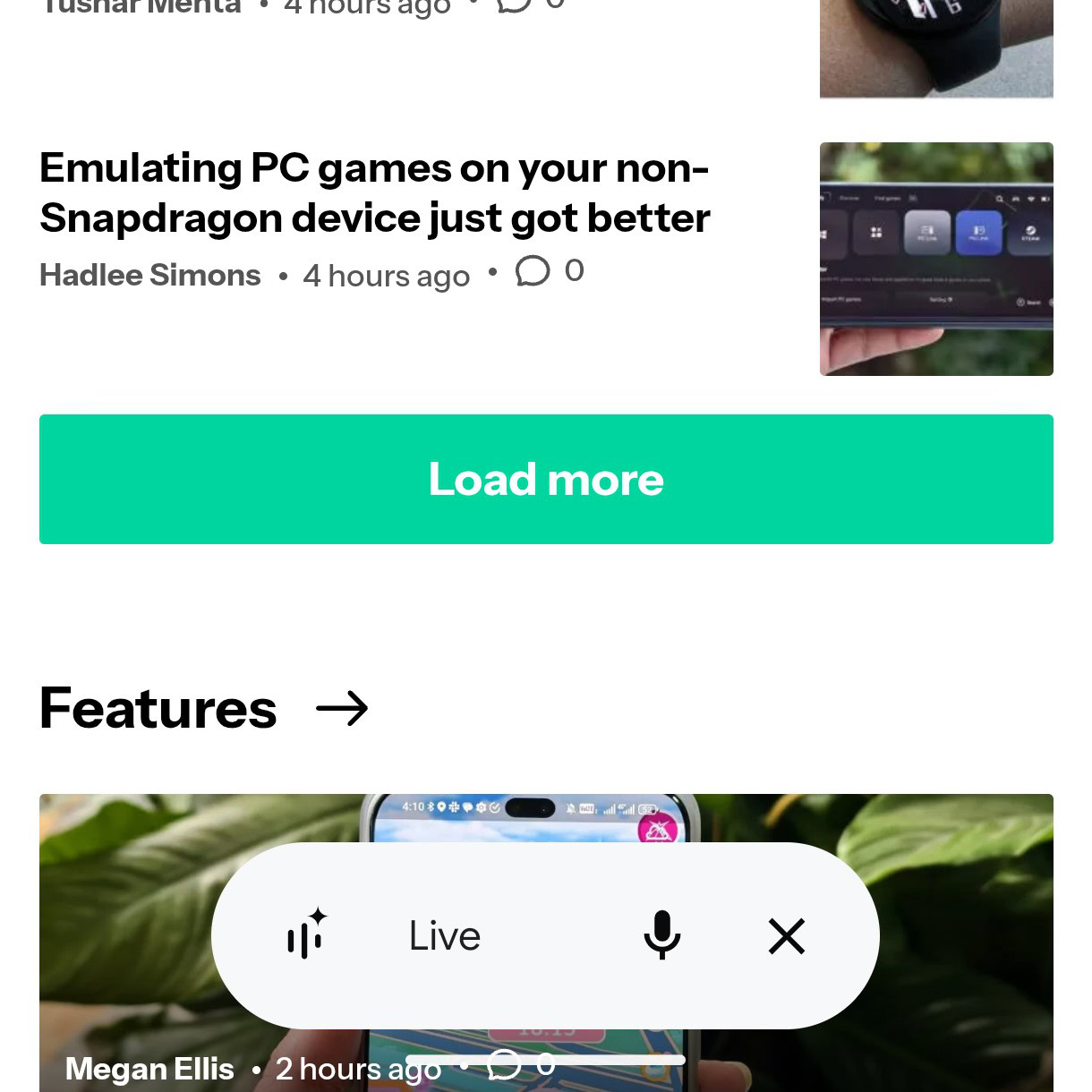Tap the Gemini Live sparkle waveform icon
The height and width of the screenshot is (1092, 1092).
306,935
